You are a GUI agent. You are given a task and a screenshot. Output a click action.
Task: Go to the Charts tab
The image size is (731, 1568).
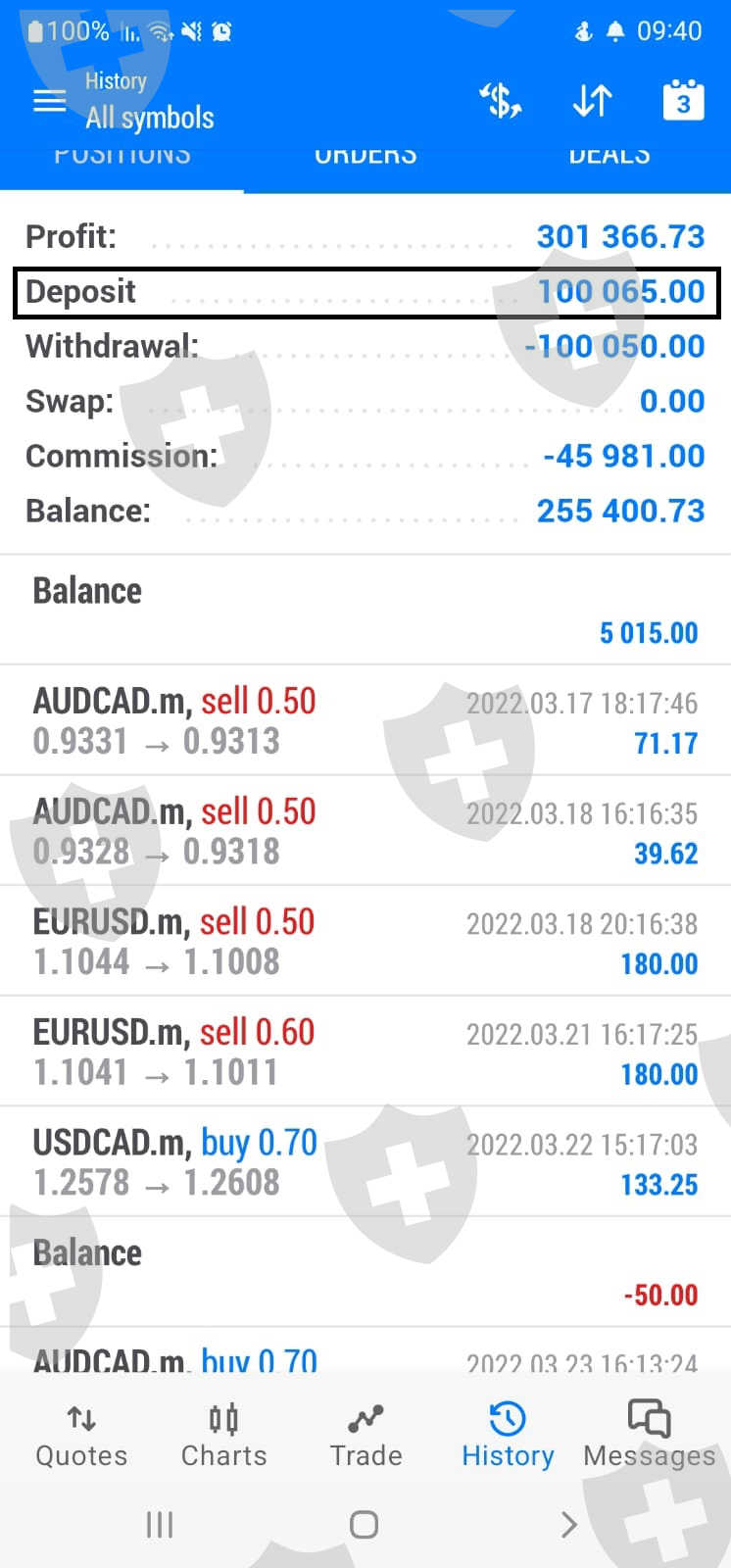tap(223, 1435)
